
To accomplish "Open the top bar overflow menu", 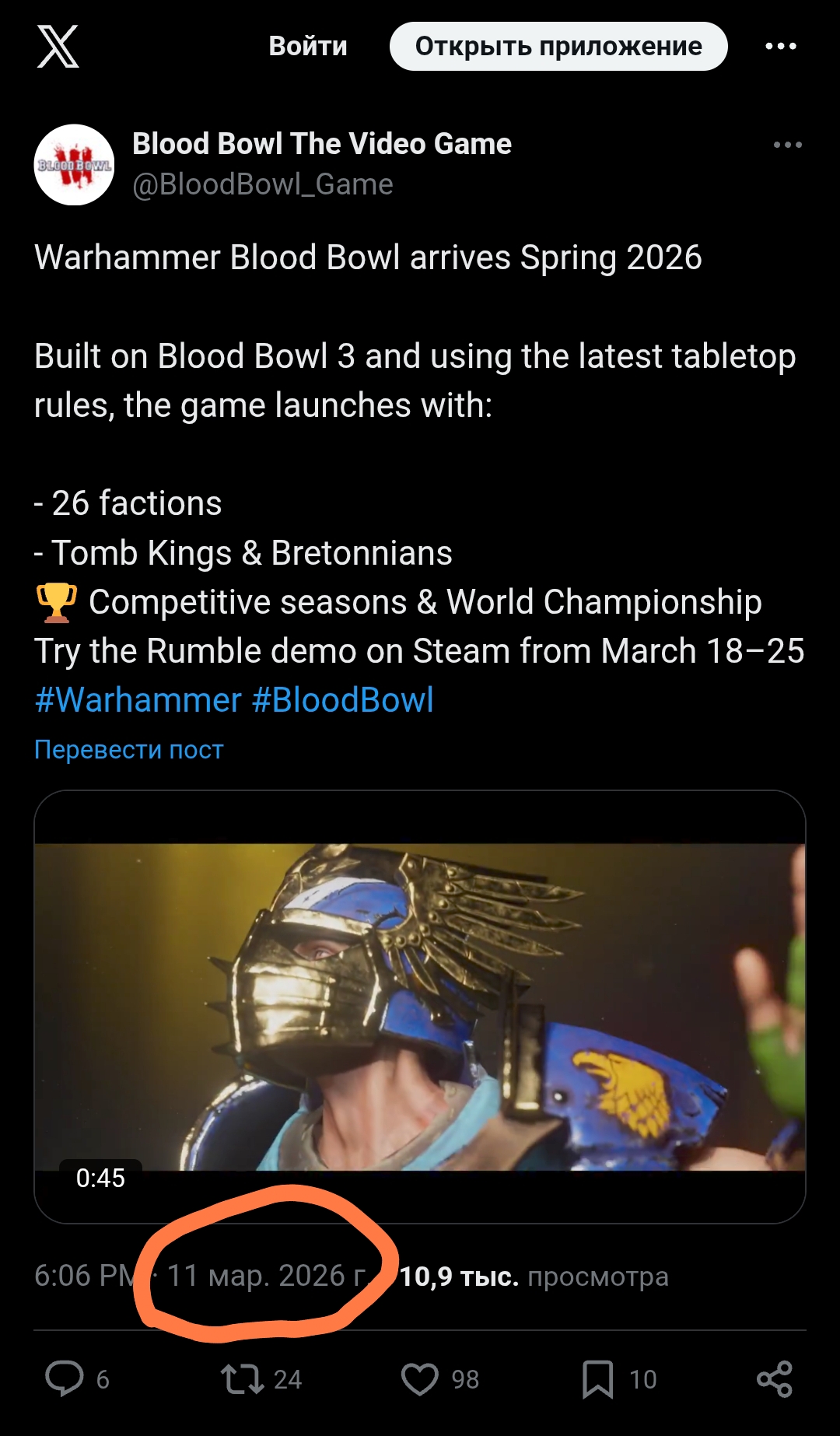I will [780, 47].
